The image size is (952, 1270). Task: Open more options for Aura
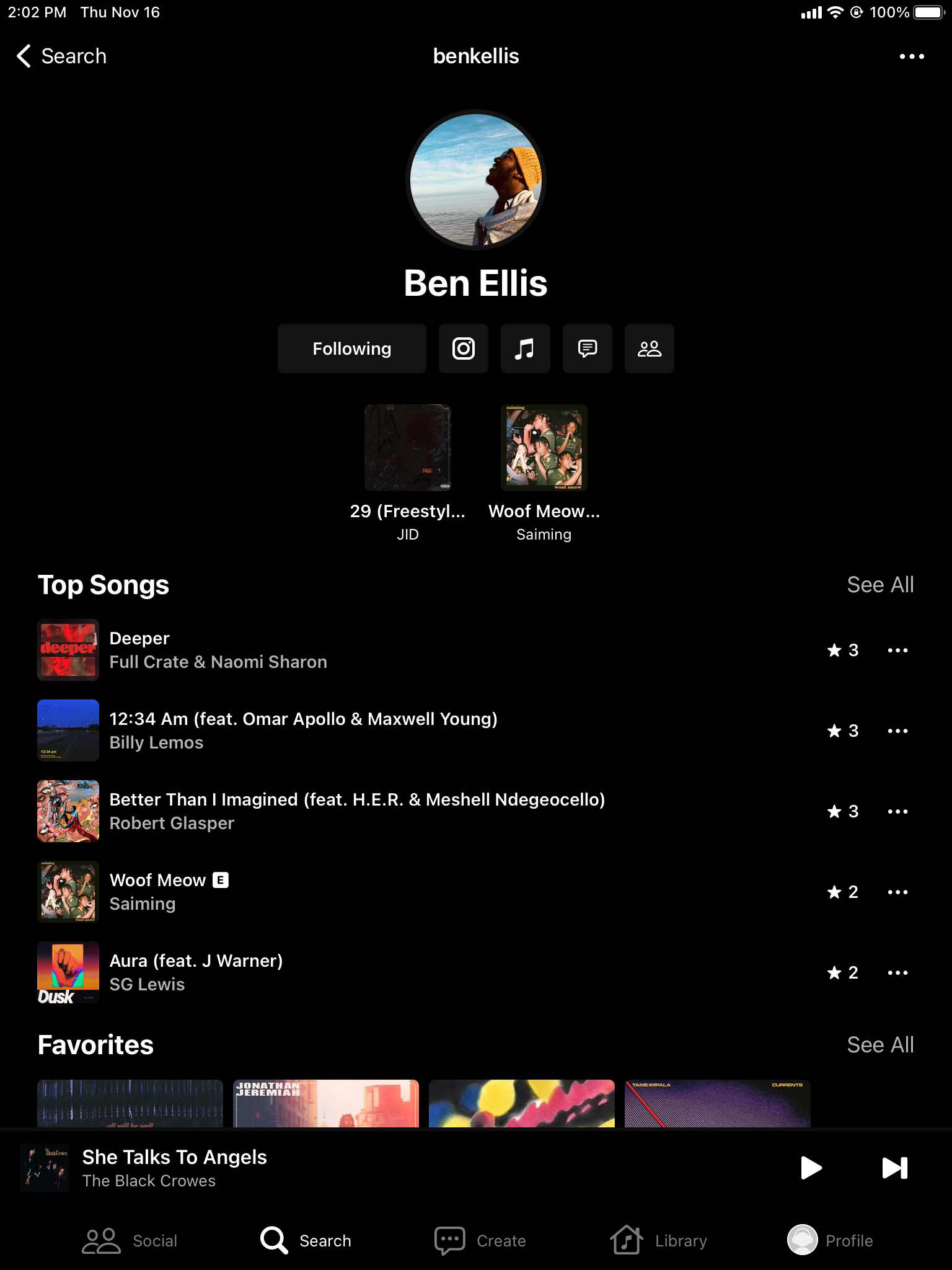[x=897, y=972]
